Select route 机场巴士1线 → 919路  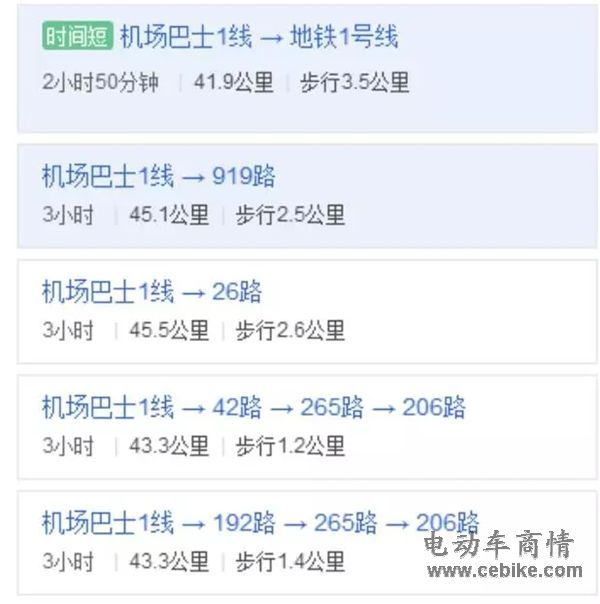158,178
